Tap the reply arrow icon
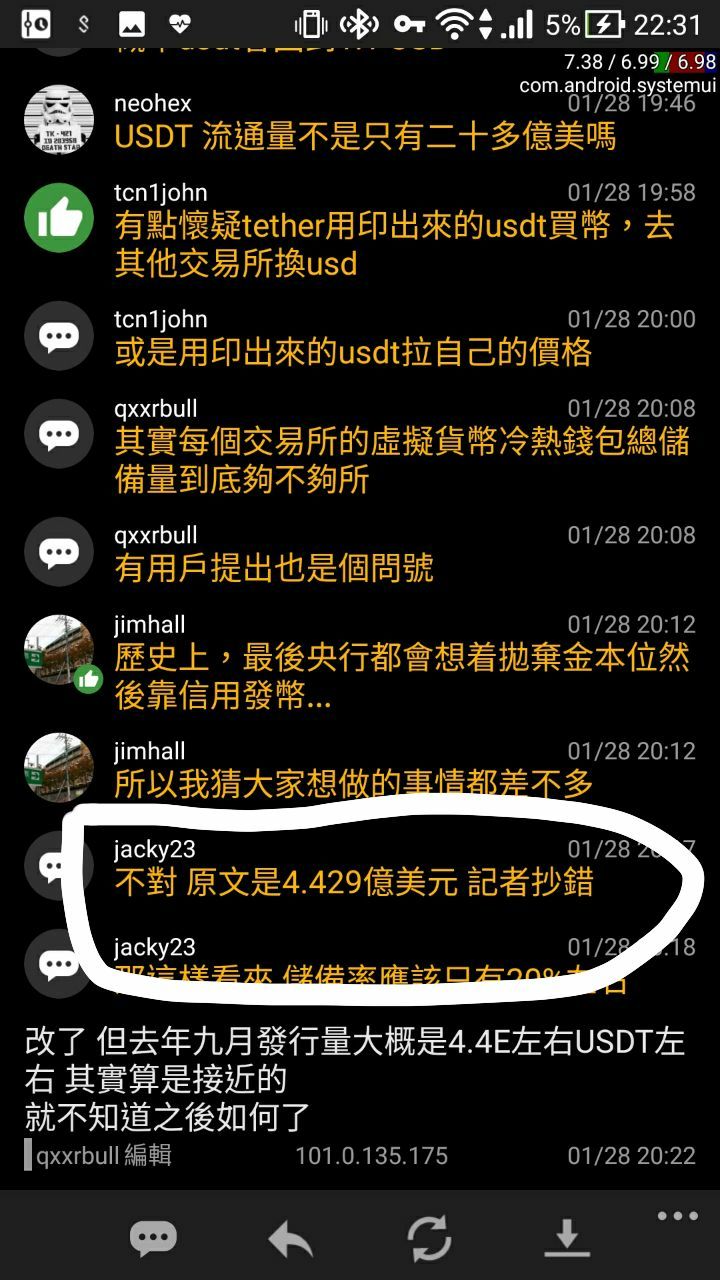 click(x=291, y=1240)
